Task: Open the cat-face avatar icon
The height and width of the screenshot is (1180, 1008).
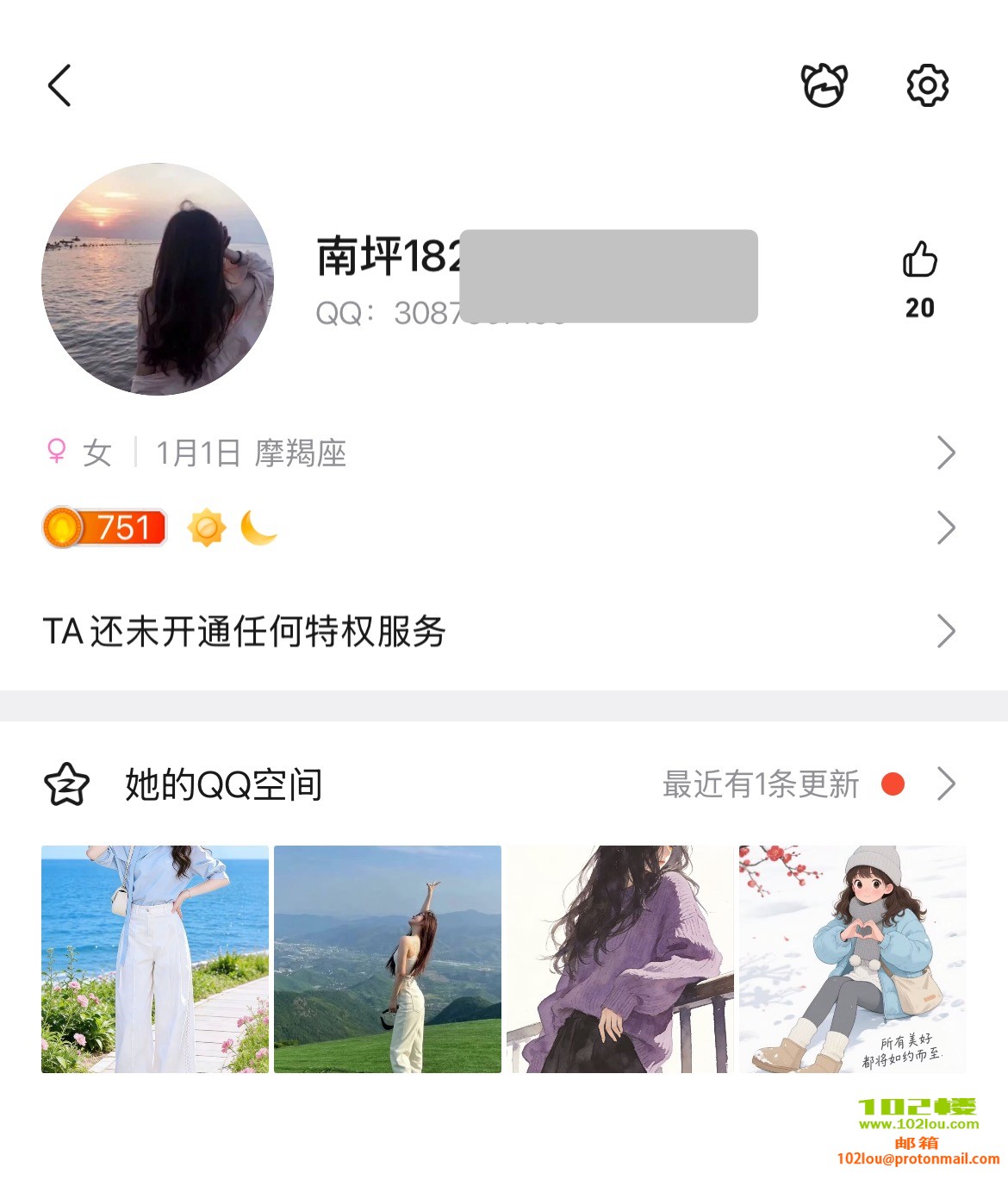Action: pos(824,85)
